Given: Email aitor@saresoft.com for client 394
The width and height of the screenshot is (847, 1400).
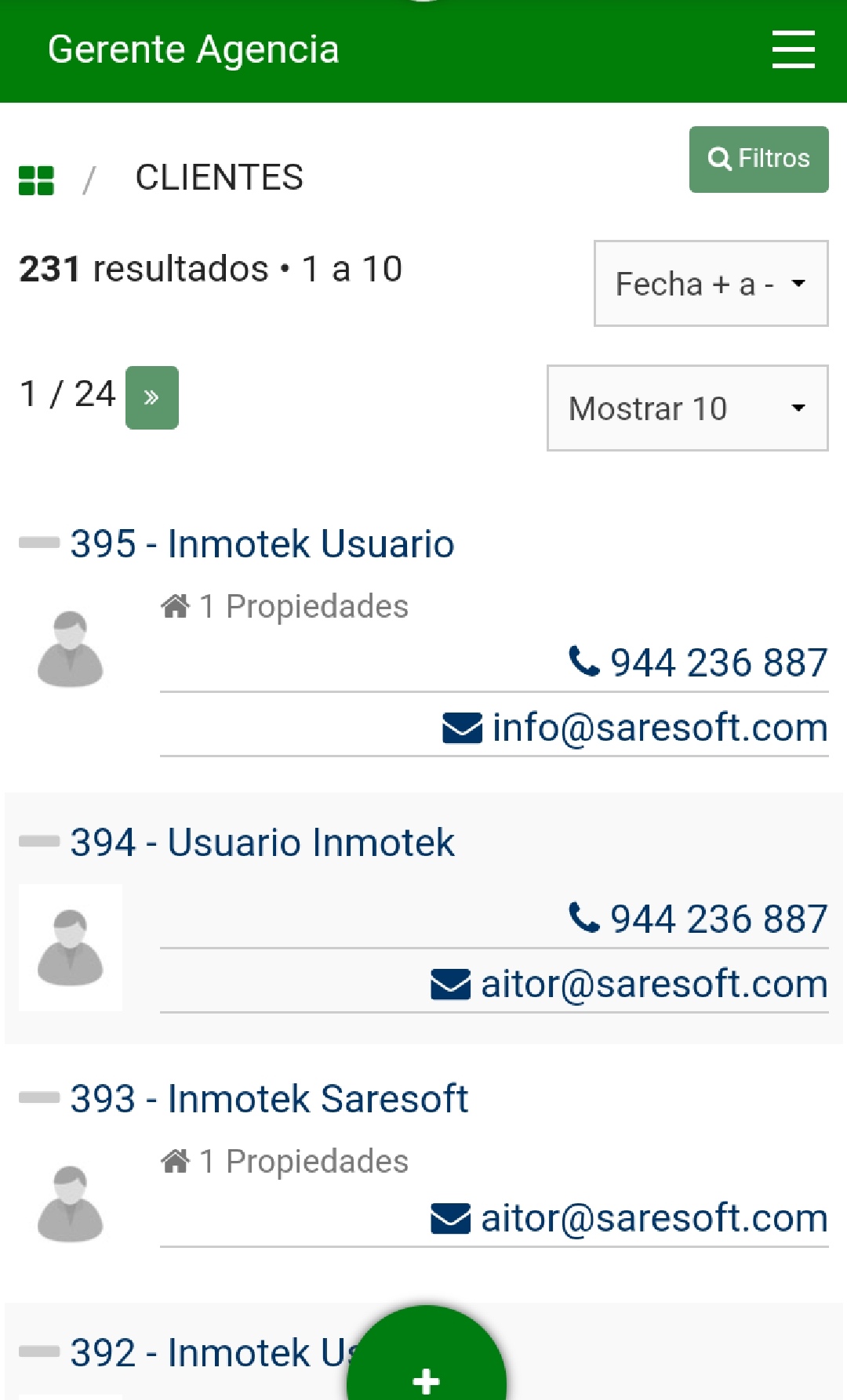Looking at the screenshot, I should [x=629, y=984].
